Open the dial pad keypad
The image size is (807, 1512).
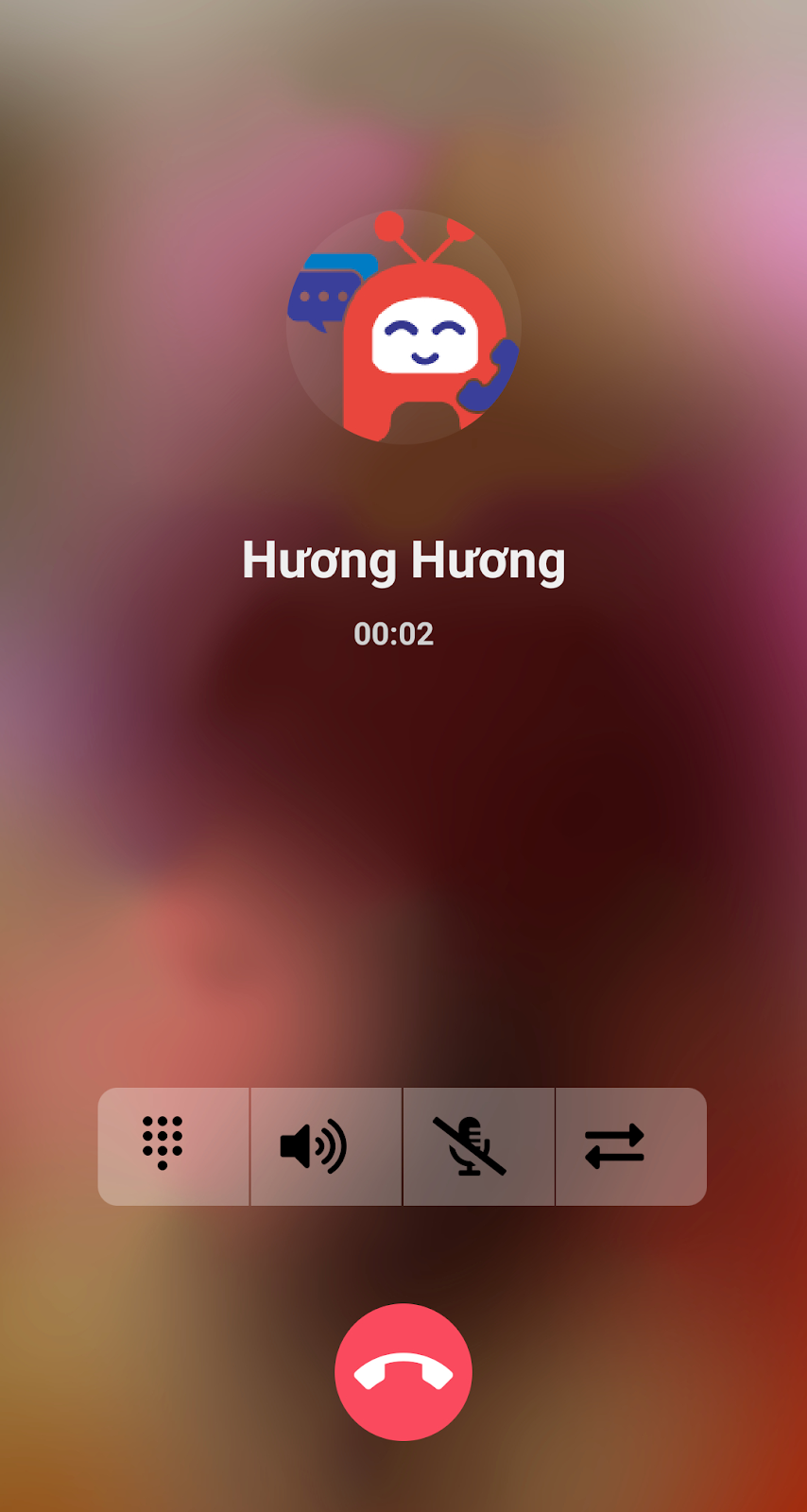[163, 1144]
